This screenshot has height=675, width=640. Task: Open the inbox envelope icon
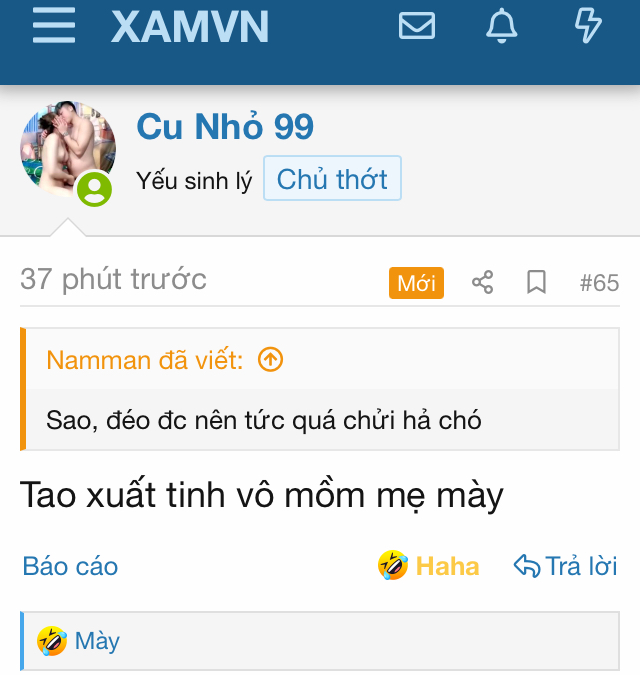coord(417,26)
